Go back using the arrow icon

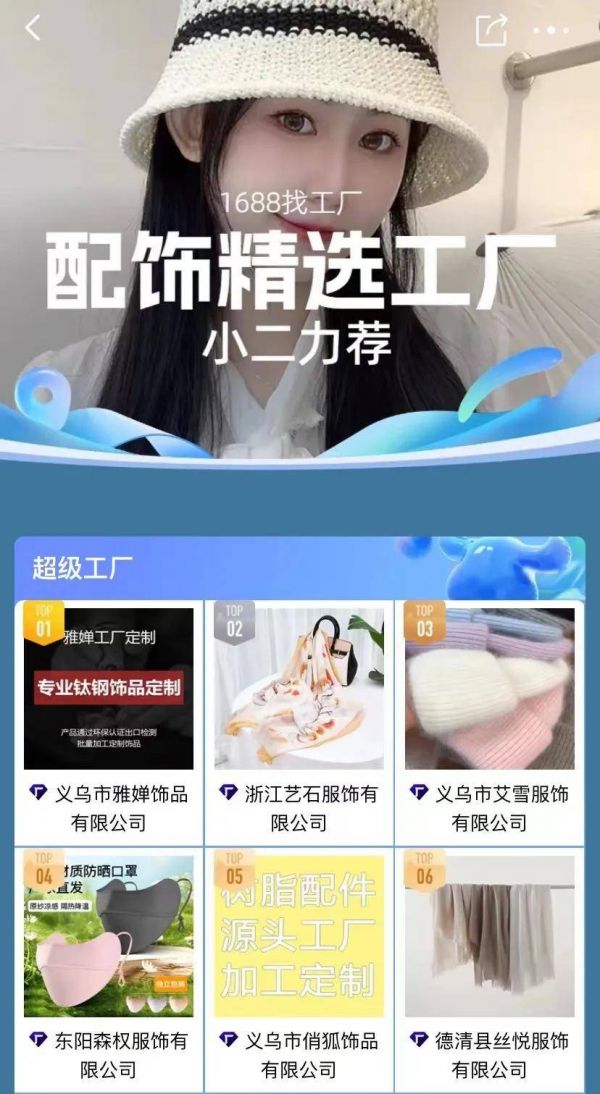tap(33, 28)
